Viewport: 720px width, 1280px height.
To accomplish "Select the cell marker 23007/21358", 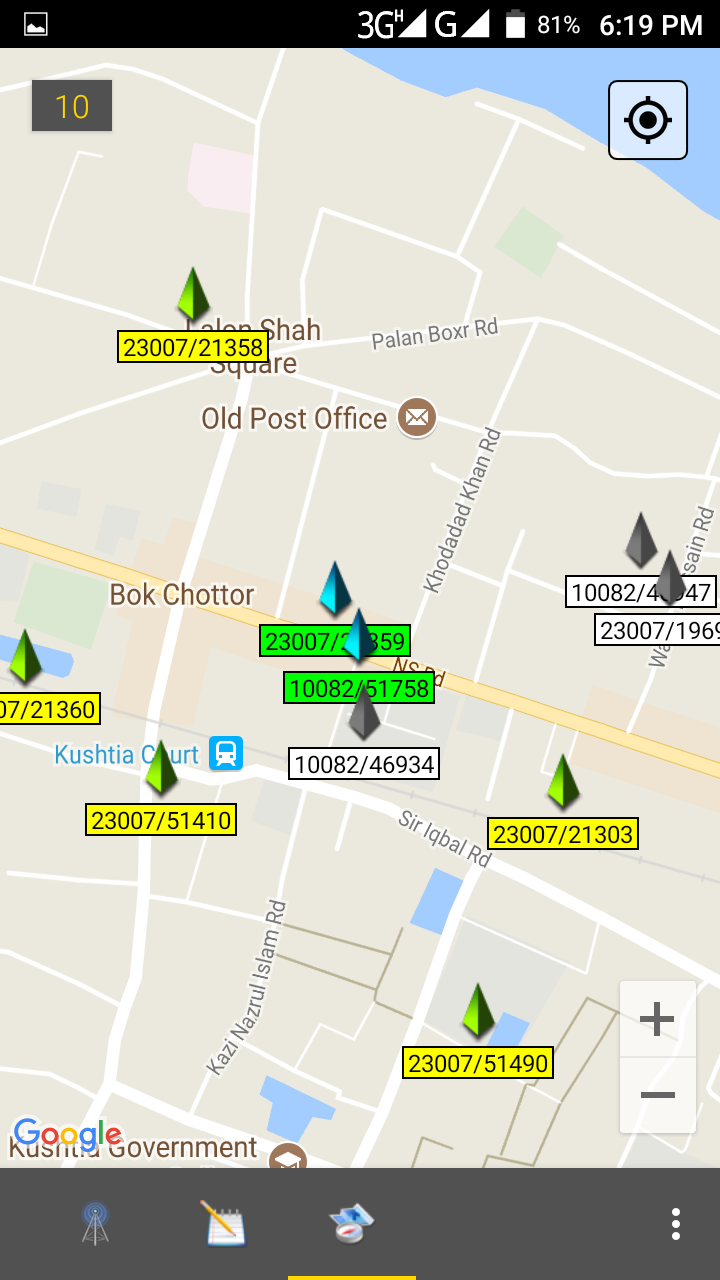I will click(x=193, y=294).
